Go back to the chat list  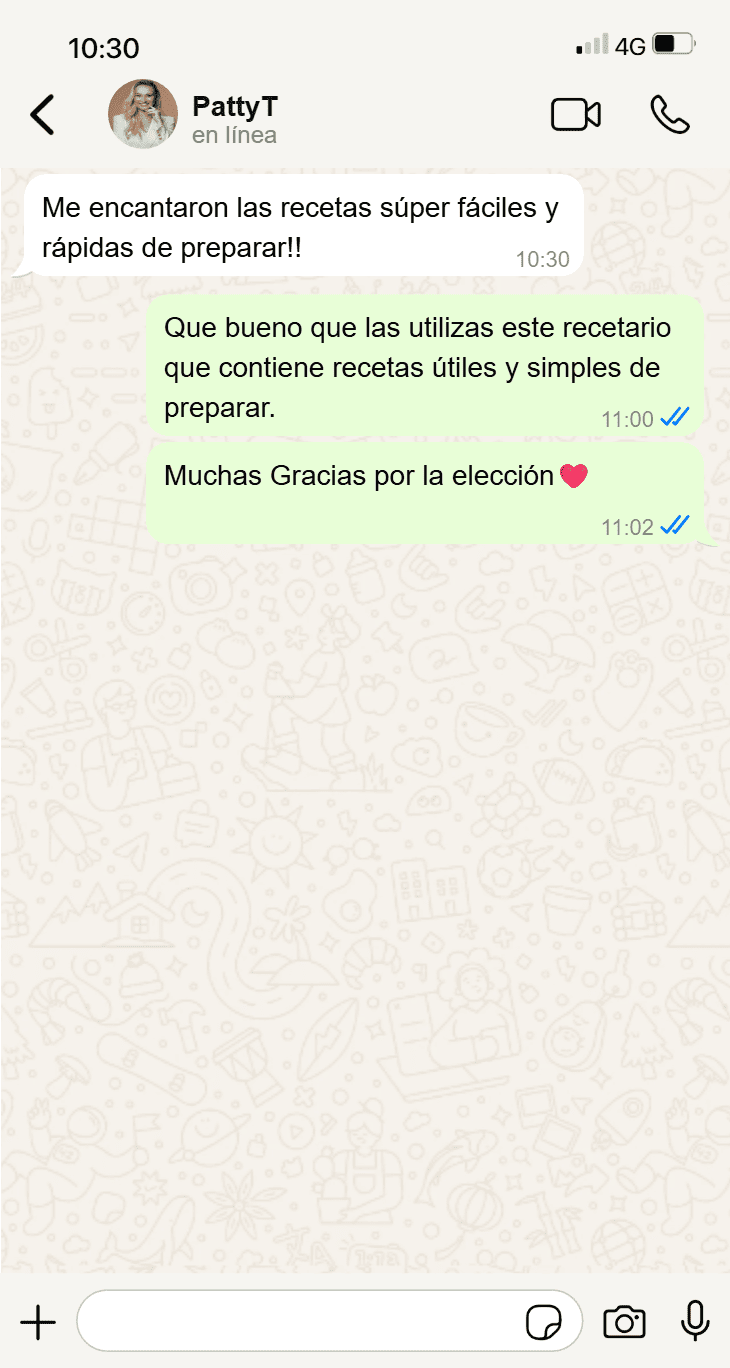point(42,115)
